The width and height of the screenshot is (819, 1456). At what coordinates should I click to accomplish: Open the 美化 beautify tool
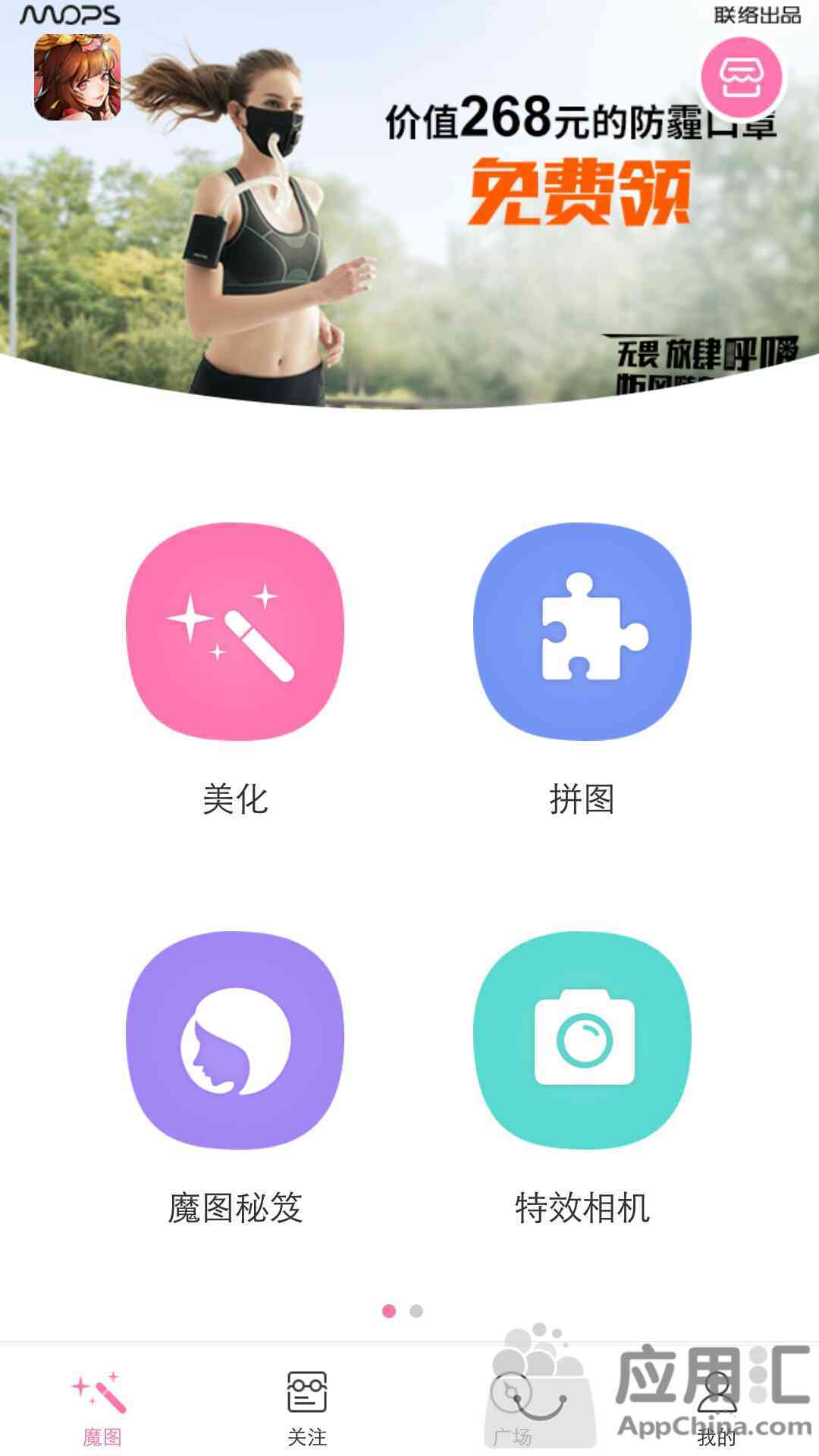coord(235,631)
